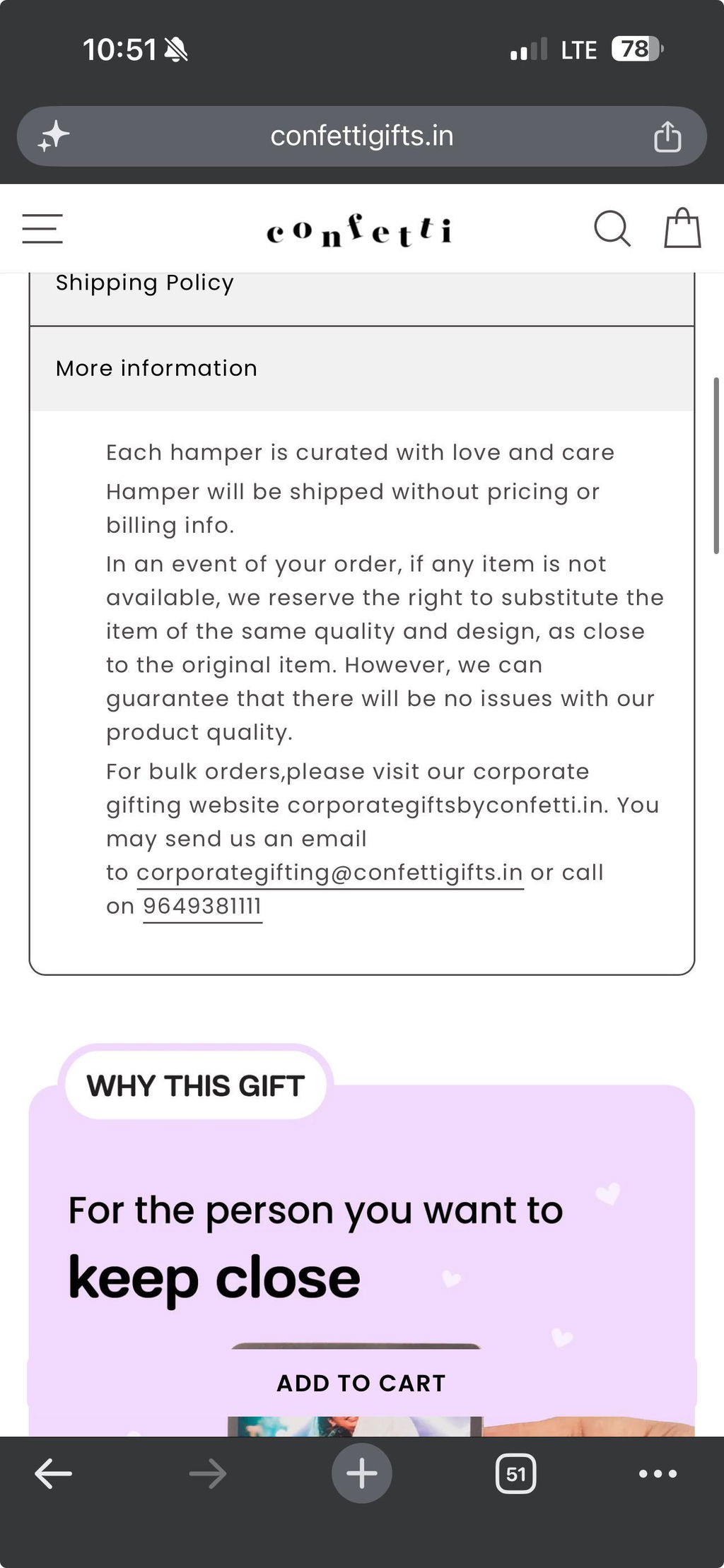This screenshot has height=1568, width=724.
Task: Open the site search
Action: point(612,228)
